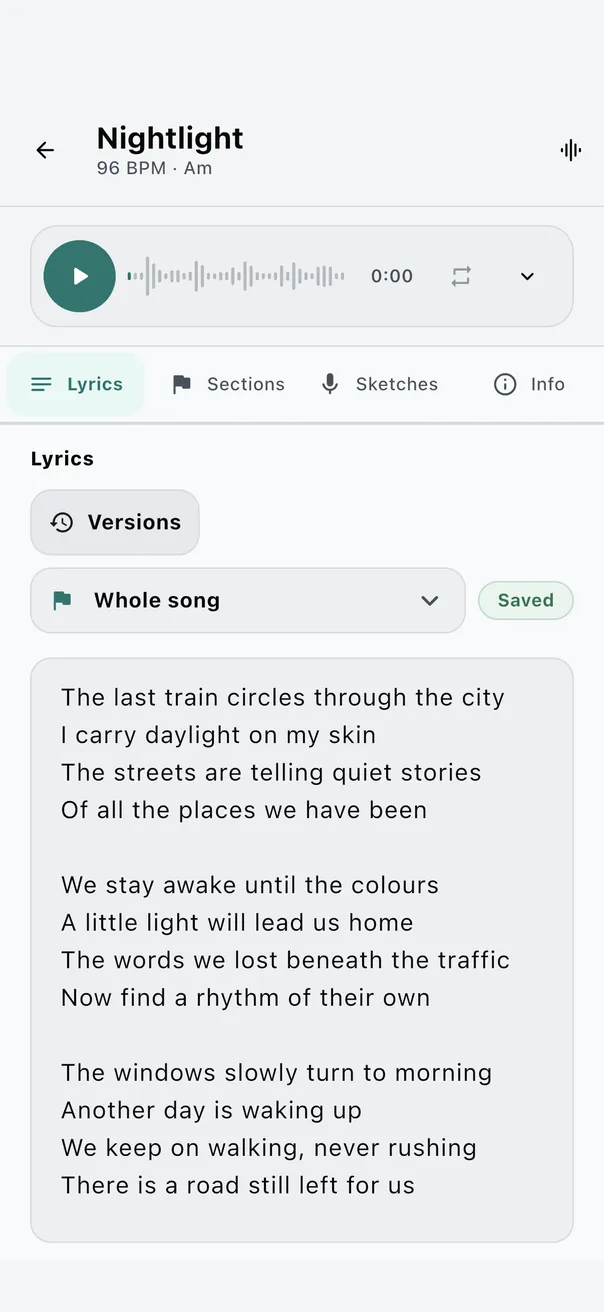Expand the audio player chevron
Image resolution: width=604 pixels, height=1312 pixels.
pyautogui.click(x=527, y=276)
